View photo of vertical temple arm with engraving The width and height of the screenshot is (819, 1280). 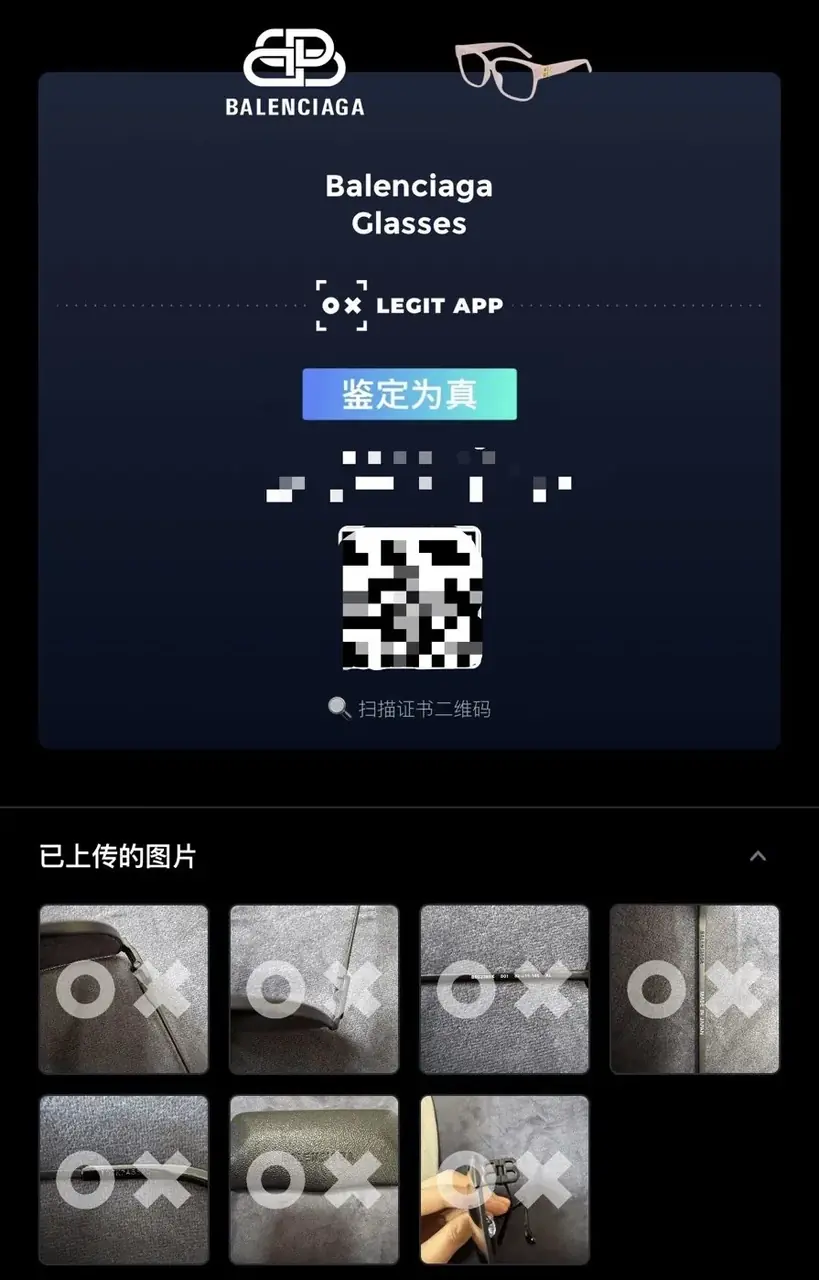(694, 989)
